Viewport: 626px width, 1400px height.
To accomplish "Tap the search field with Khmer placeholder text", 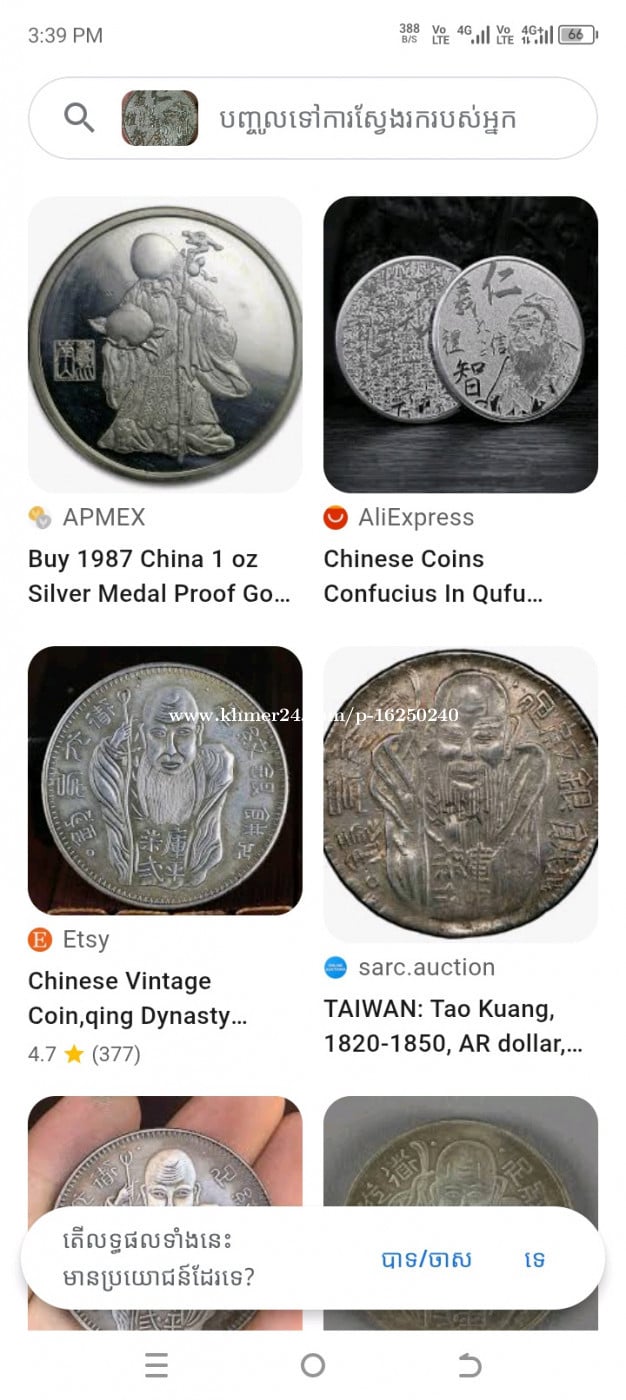I will coord(382,119).
